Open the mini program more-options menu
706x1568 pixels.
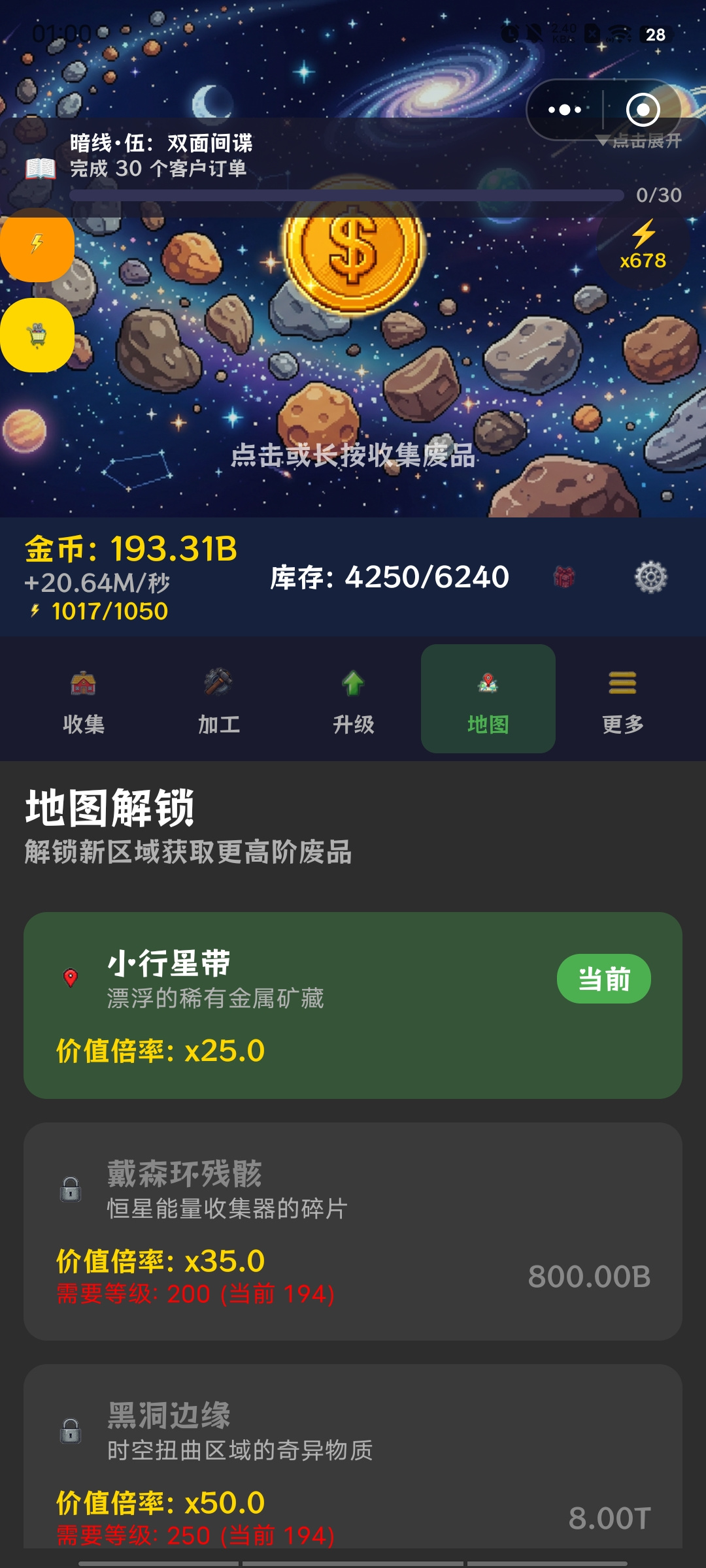565,110
